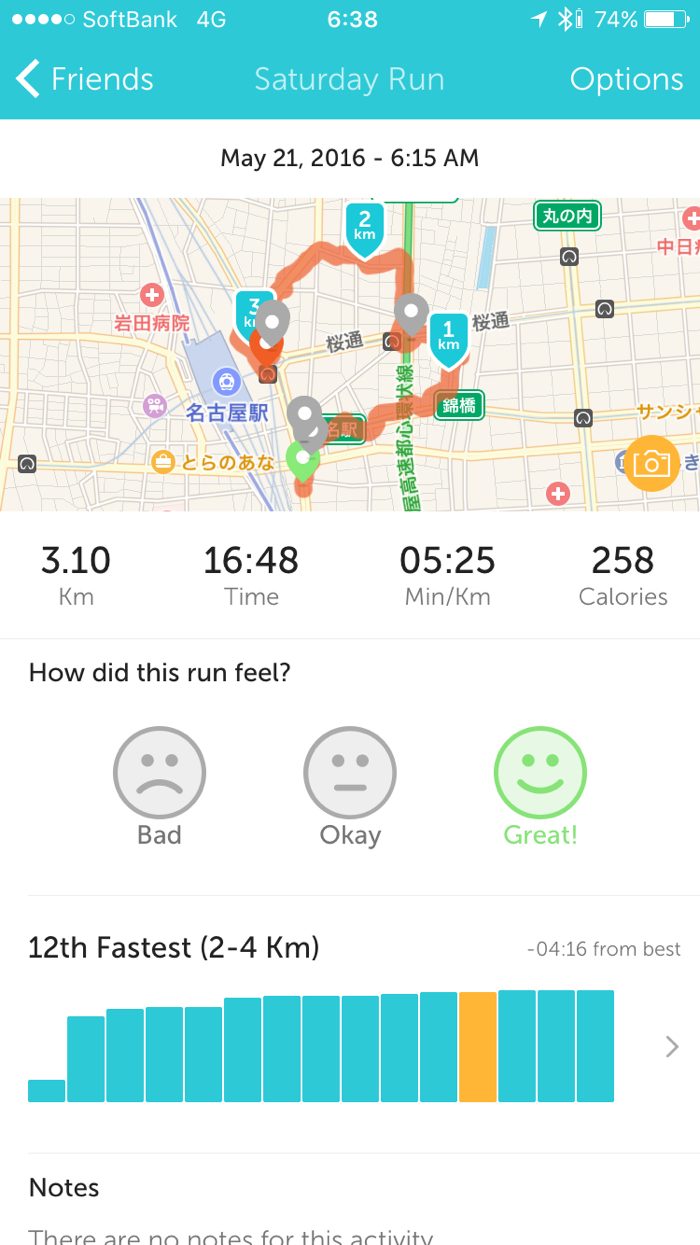Go back to Friends

(85, 79)
